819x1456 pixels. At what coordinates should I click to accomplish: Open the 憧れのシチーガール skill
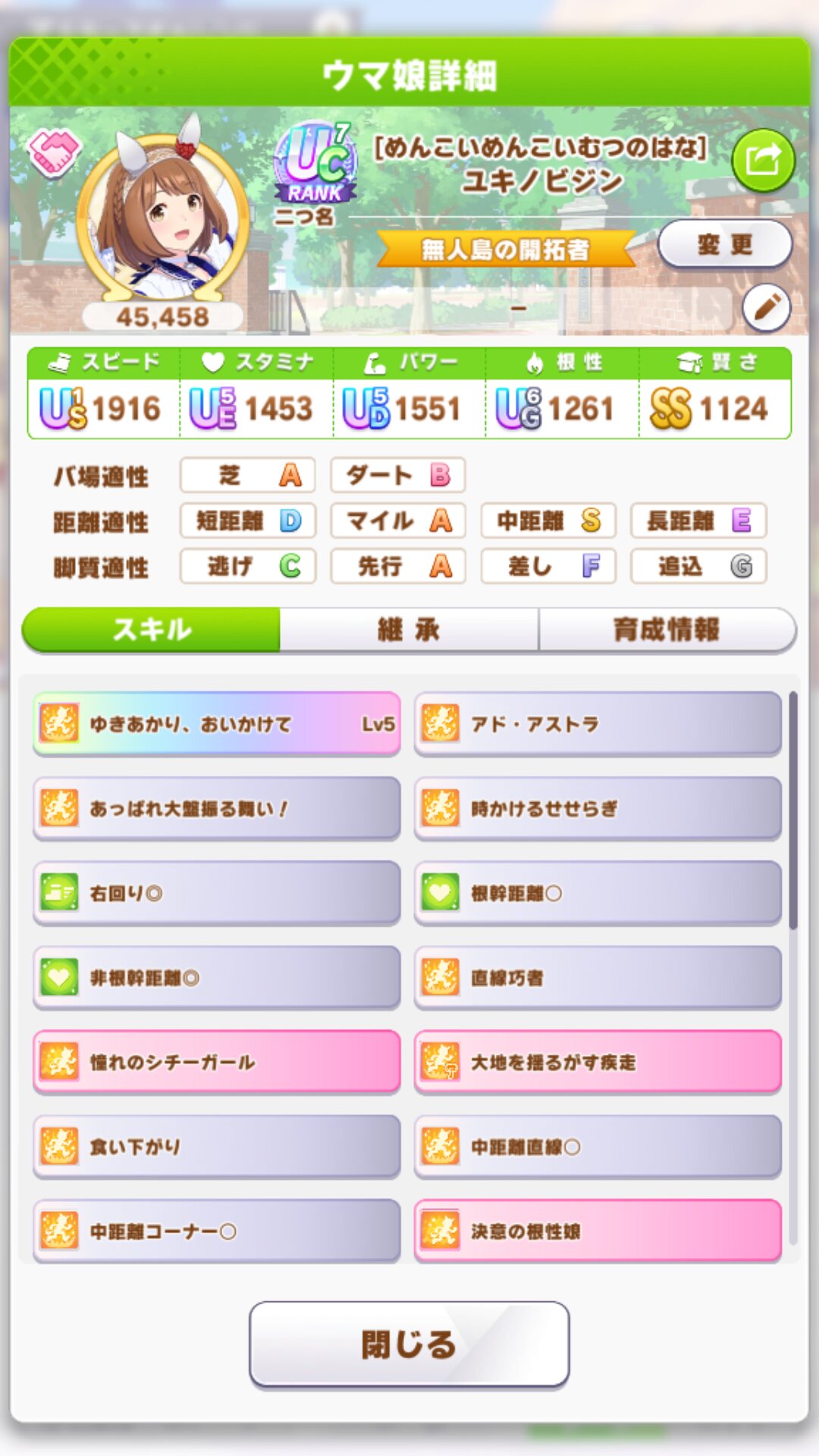tap(217, 1062)
